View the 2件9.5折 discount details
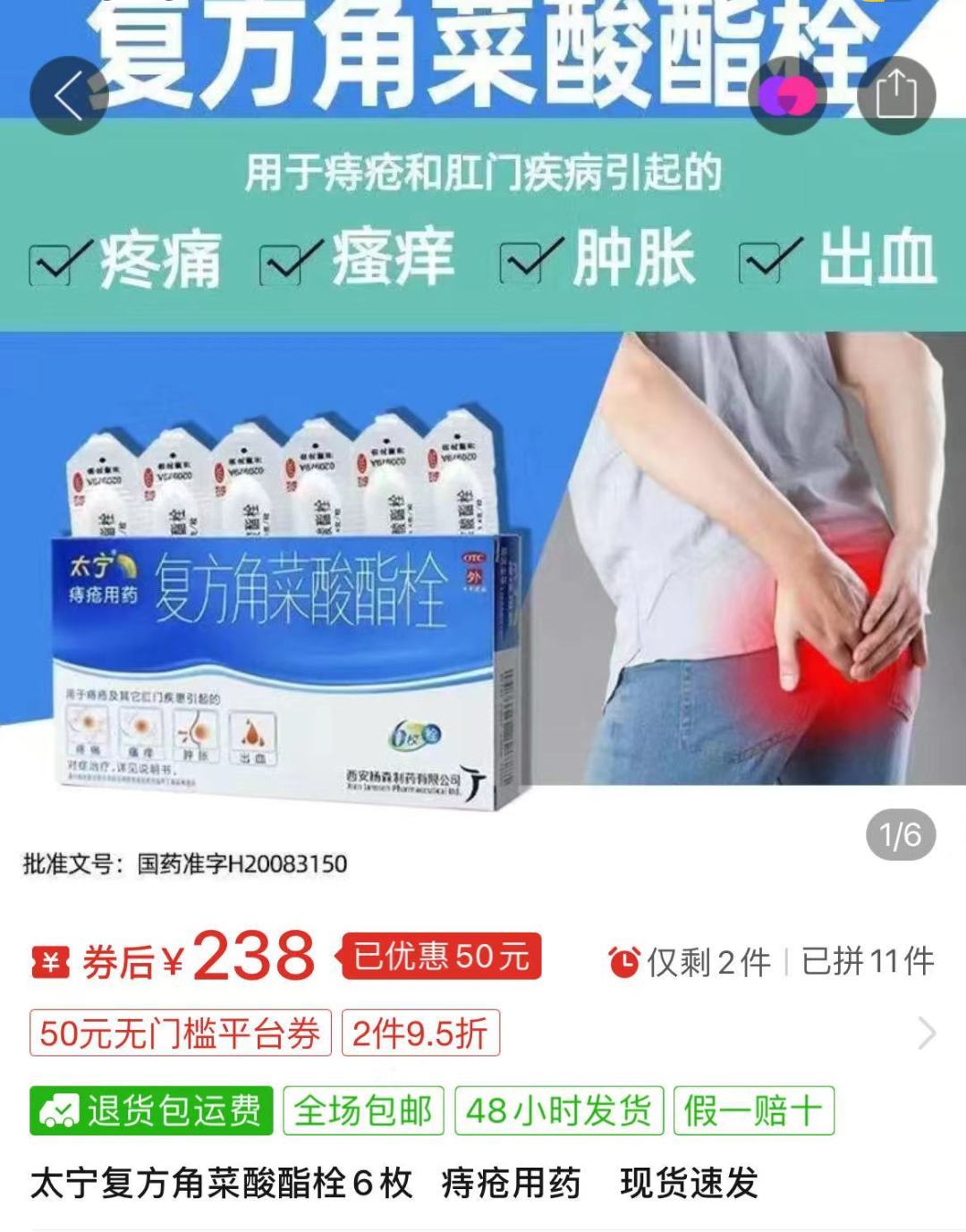Image resolution: width=966 pixels, height=1232 pixels. click(x=420, y=1034)
